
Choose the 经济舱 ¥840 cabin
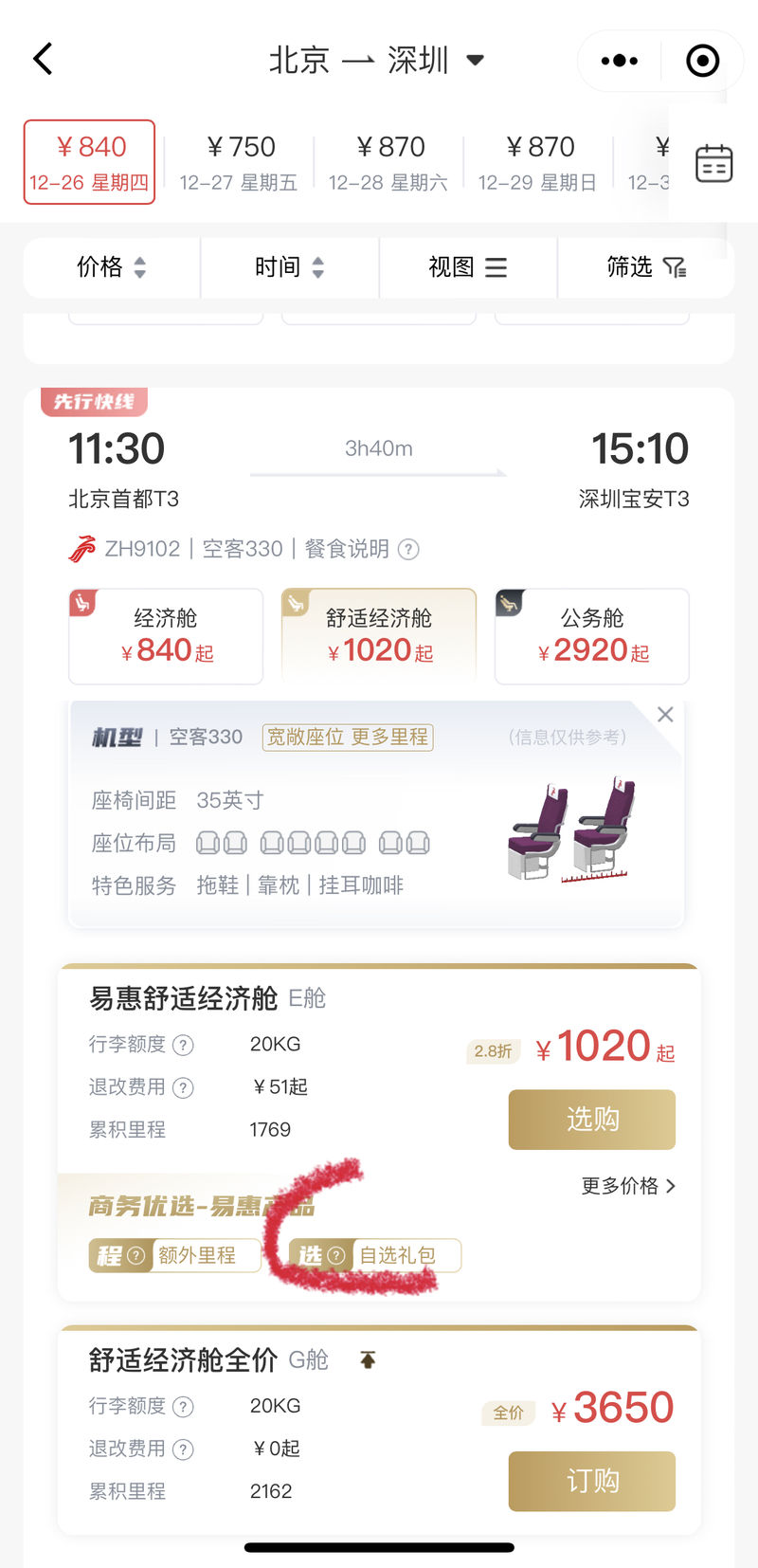pos(166,636)
